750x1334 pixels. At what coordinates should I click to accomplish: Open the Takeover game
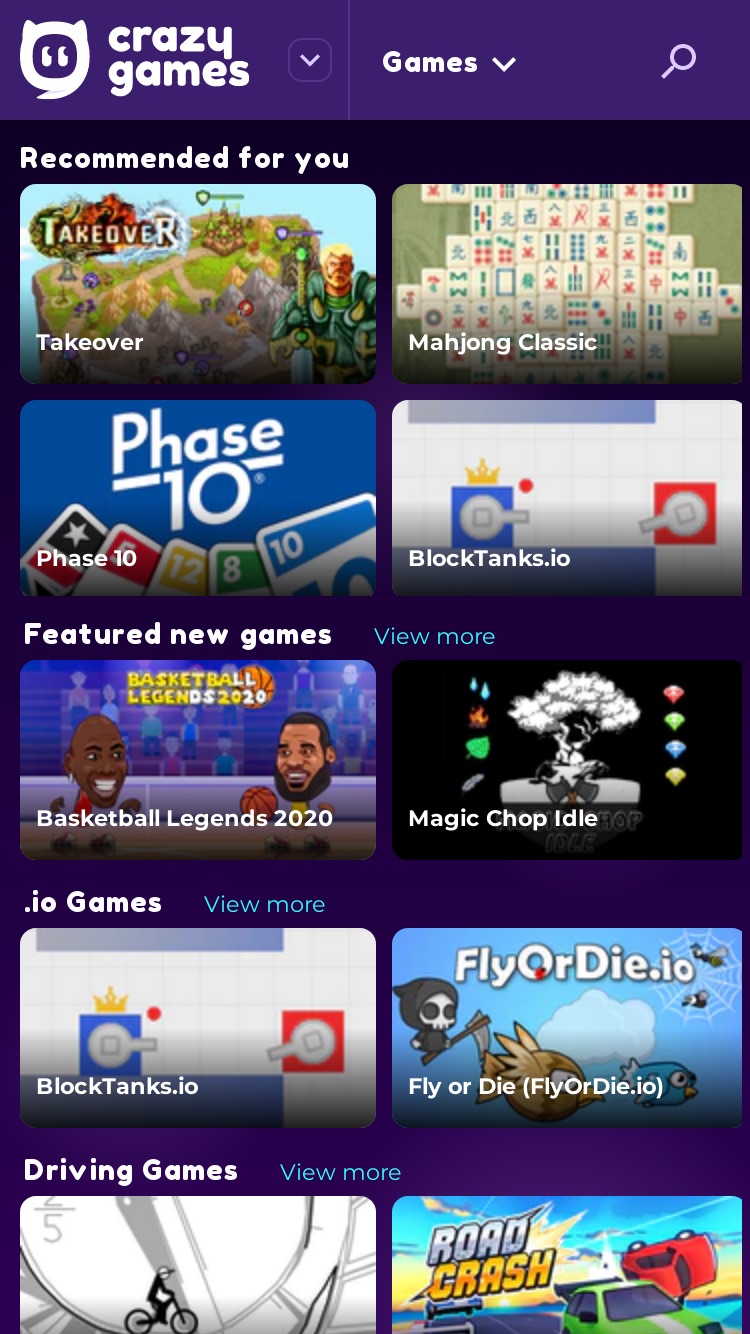(198, 284)
